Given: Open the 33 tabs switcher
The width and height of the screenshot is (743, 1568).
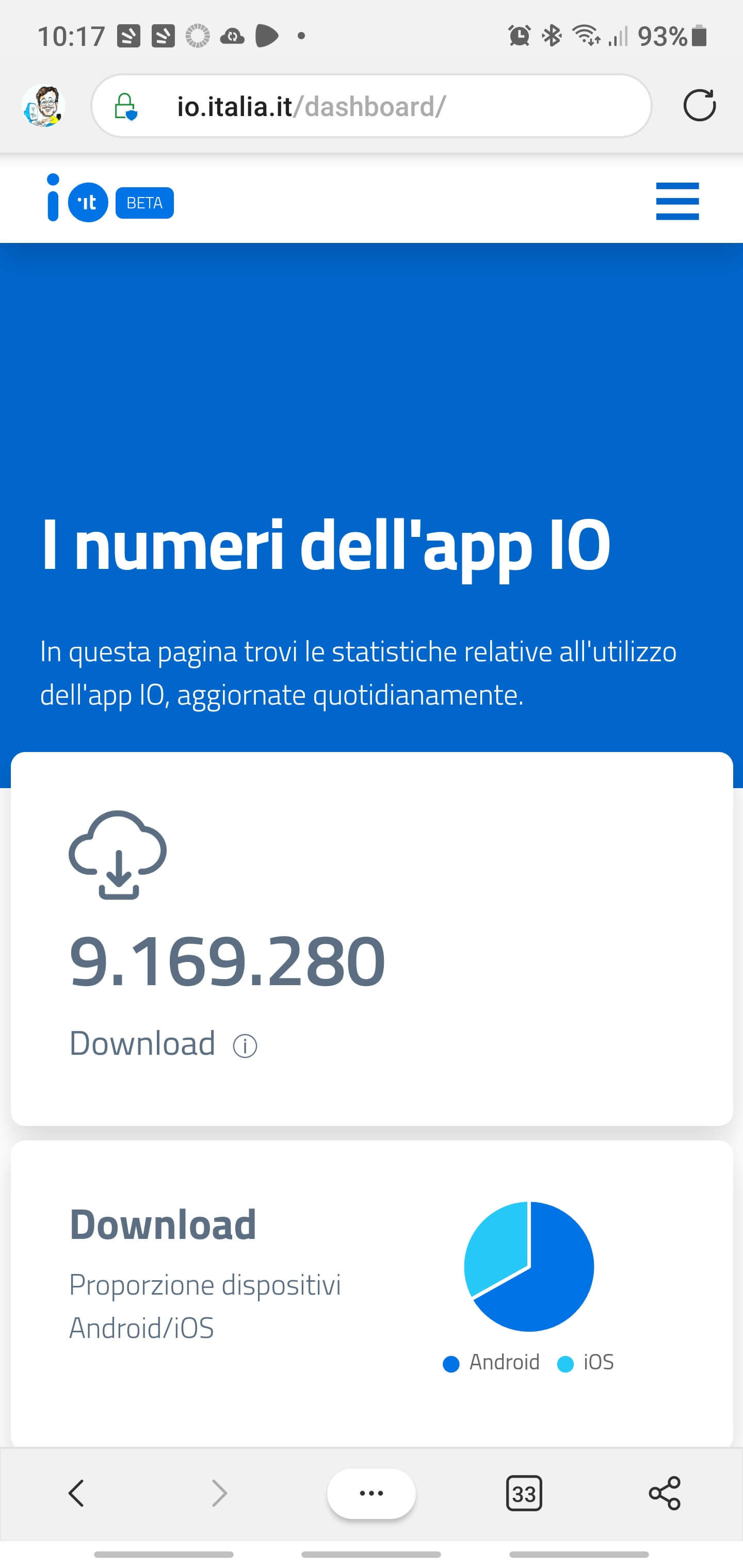Looking at the screenshot, I should click(524, 1493).
